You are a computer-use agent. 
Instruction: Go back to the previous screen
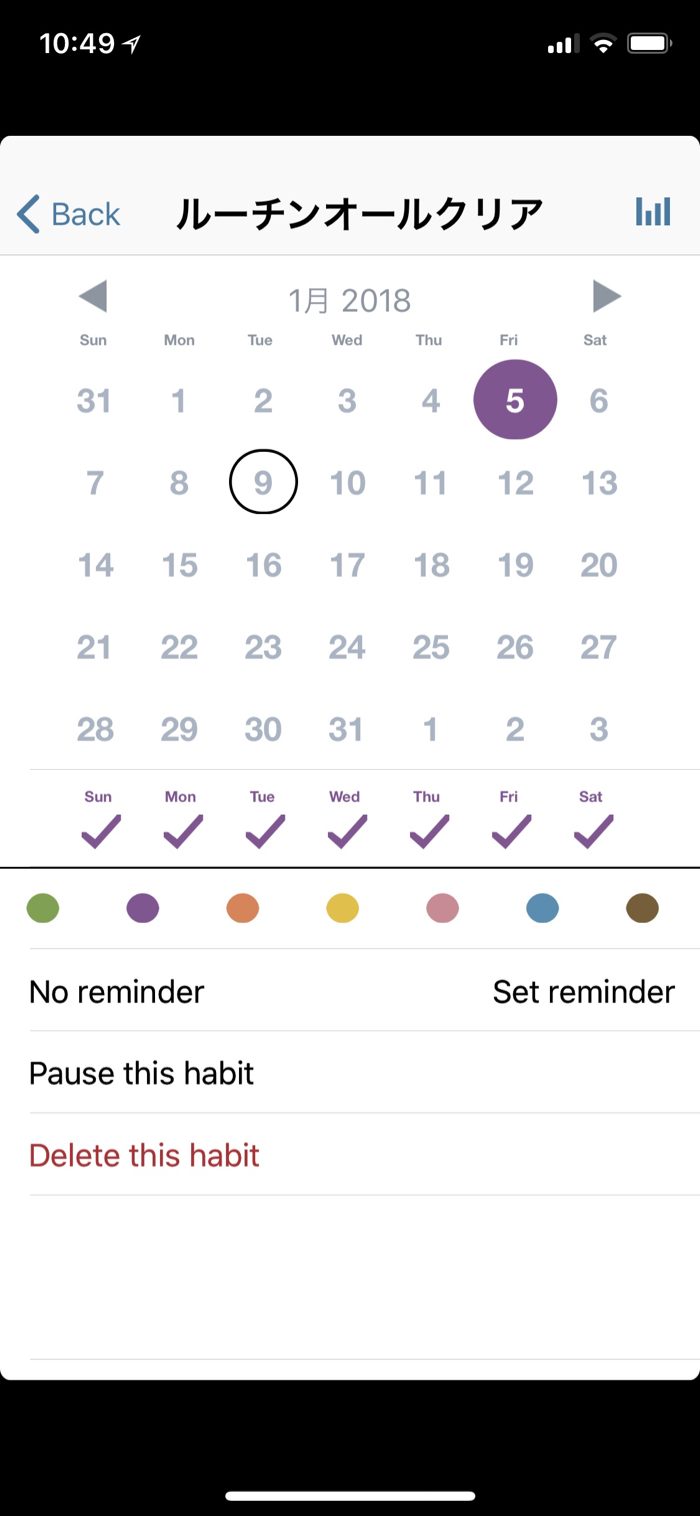69,214
